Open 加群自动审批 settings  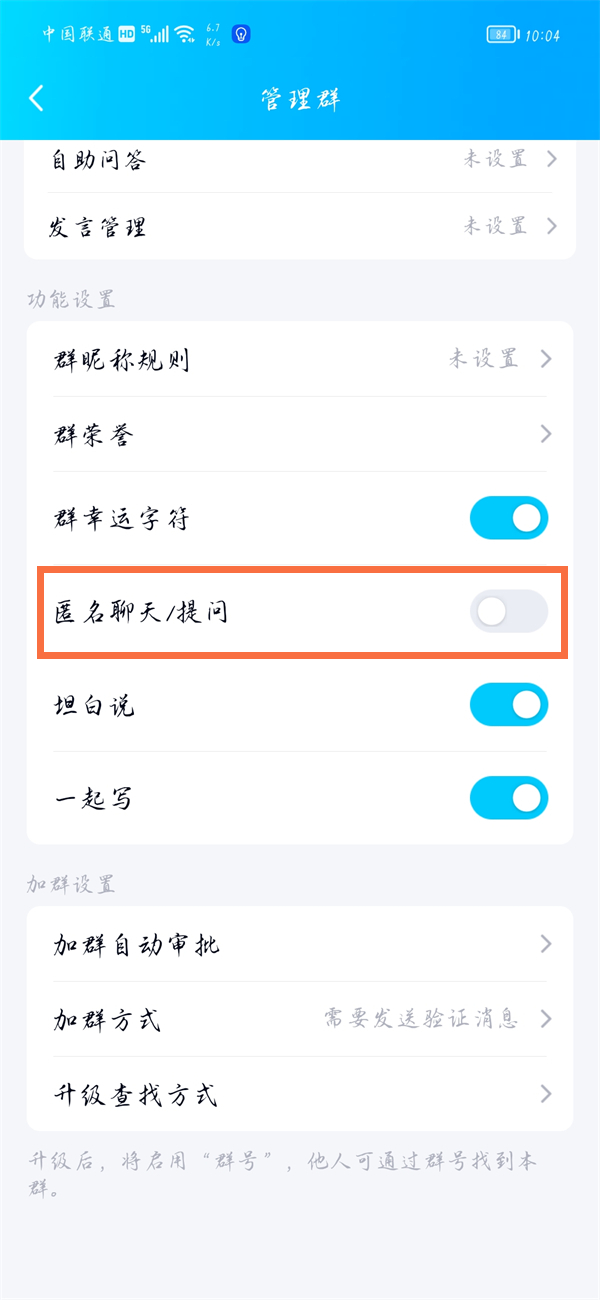coord(300,944)
